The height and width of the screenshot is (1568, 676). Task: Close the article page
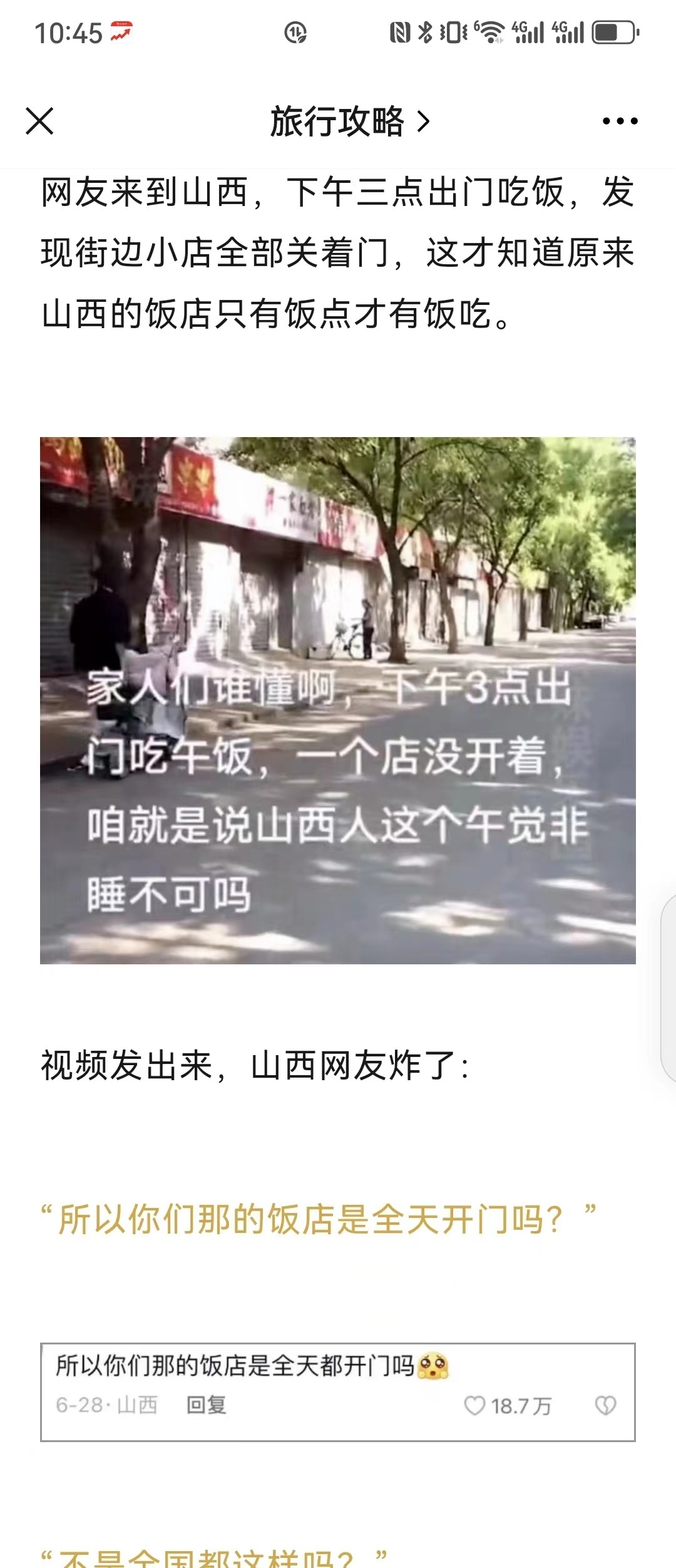[39, 121]
